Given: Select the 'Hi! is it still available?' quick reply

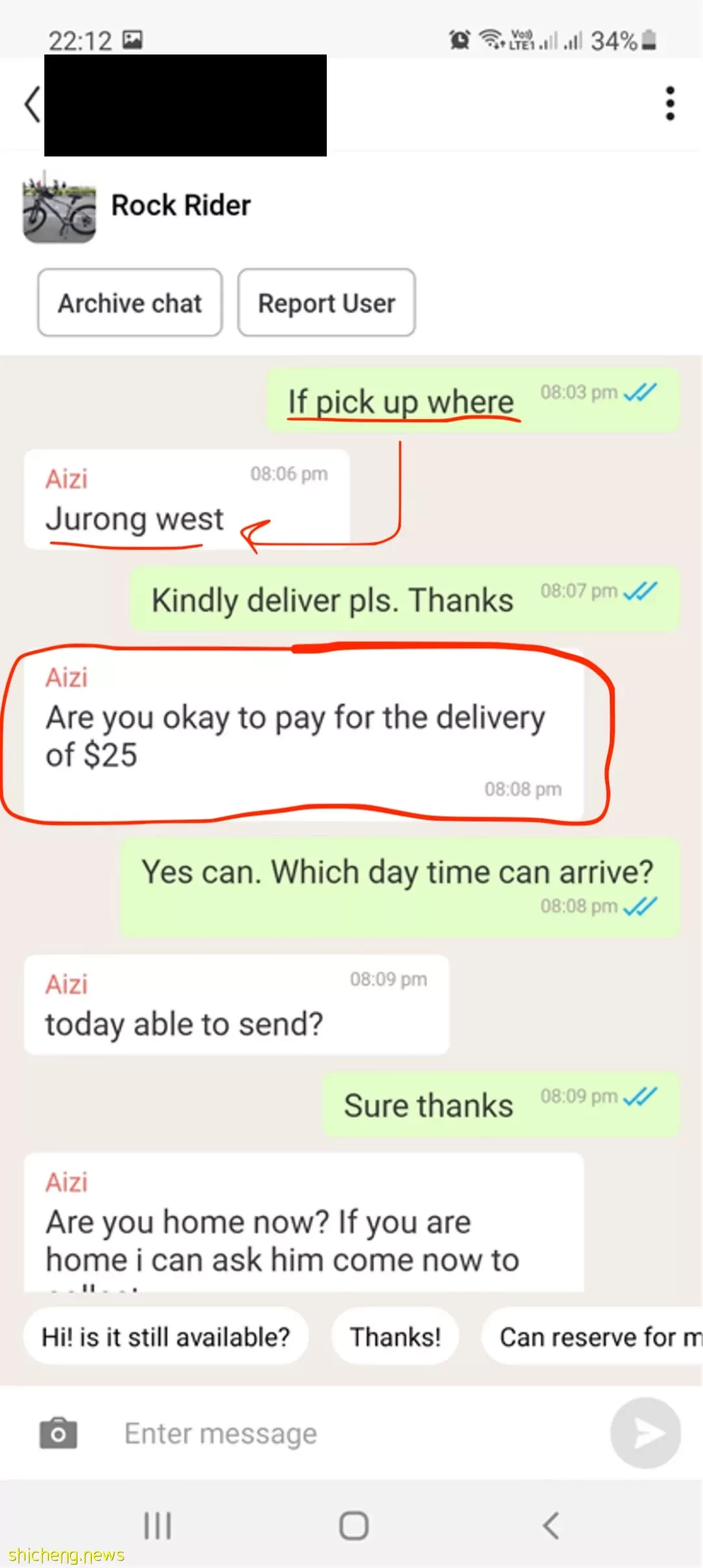Looking at the screenshot, I should tap(165, 1337).
